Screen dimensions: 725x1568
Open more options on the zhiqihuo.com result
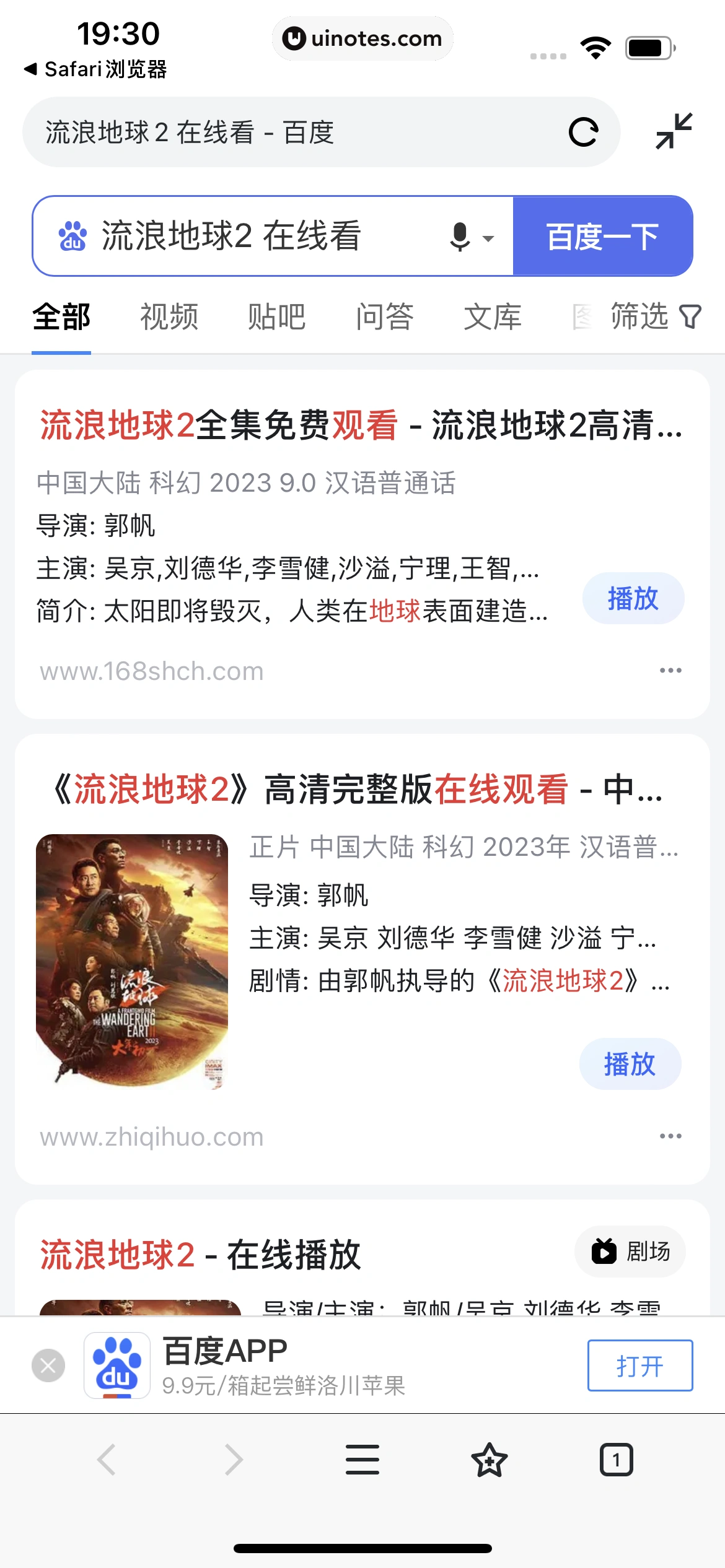pyautogui.click(x=672, y=1136)
